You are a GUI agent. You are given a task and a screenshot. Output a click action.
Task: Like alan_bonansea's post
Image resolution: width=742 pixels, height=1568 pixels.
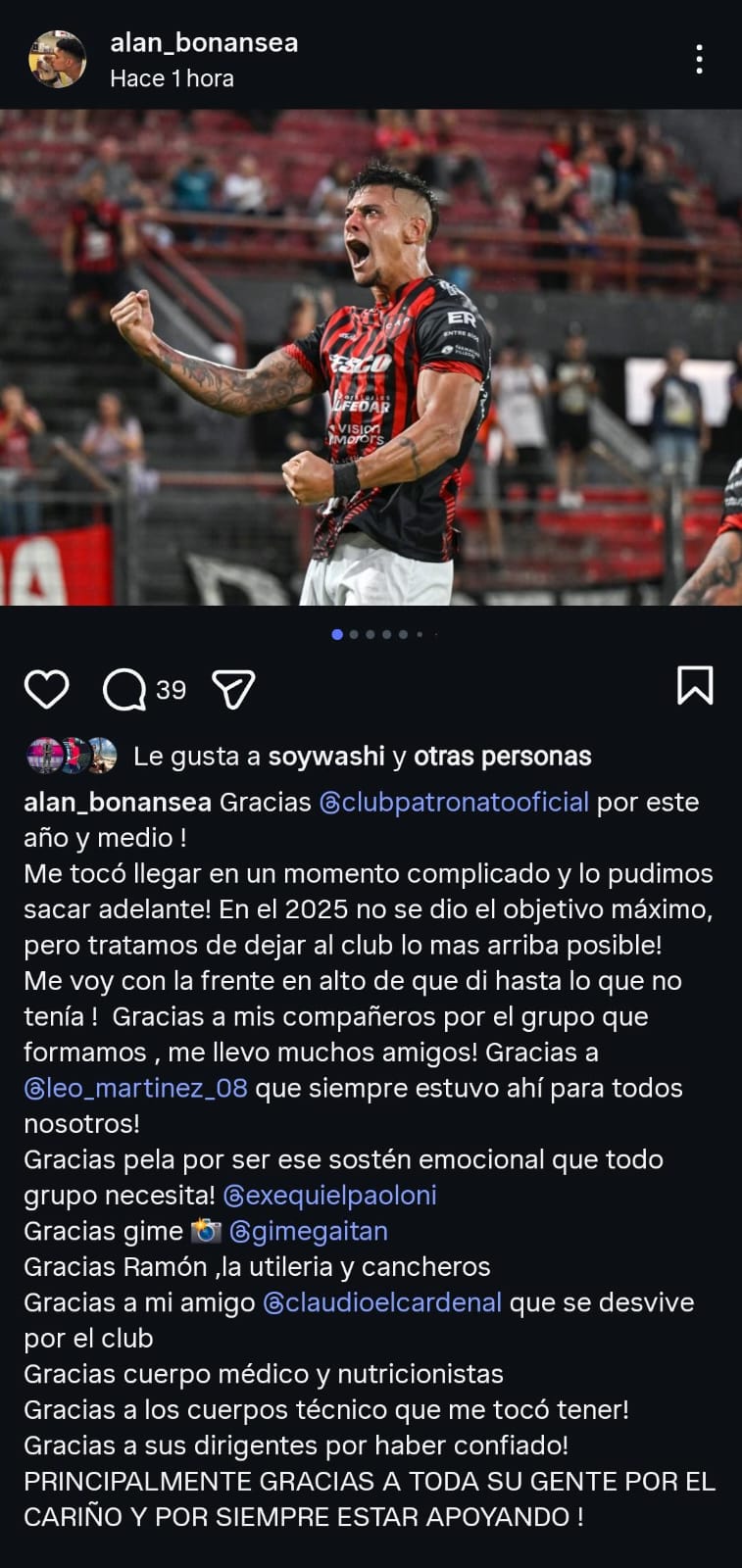46,690
